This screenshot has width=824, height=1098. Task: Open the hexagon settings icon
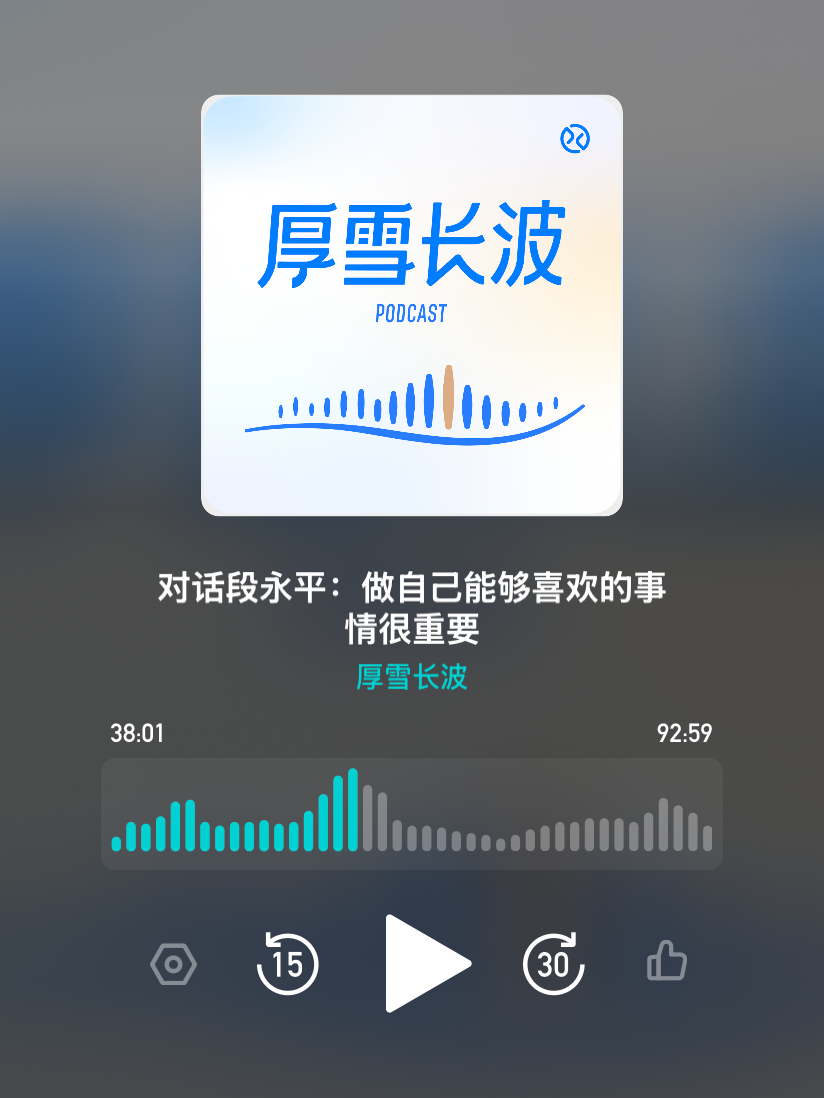point(173,964)
